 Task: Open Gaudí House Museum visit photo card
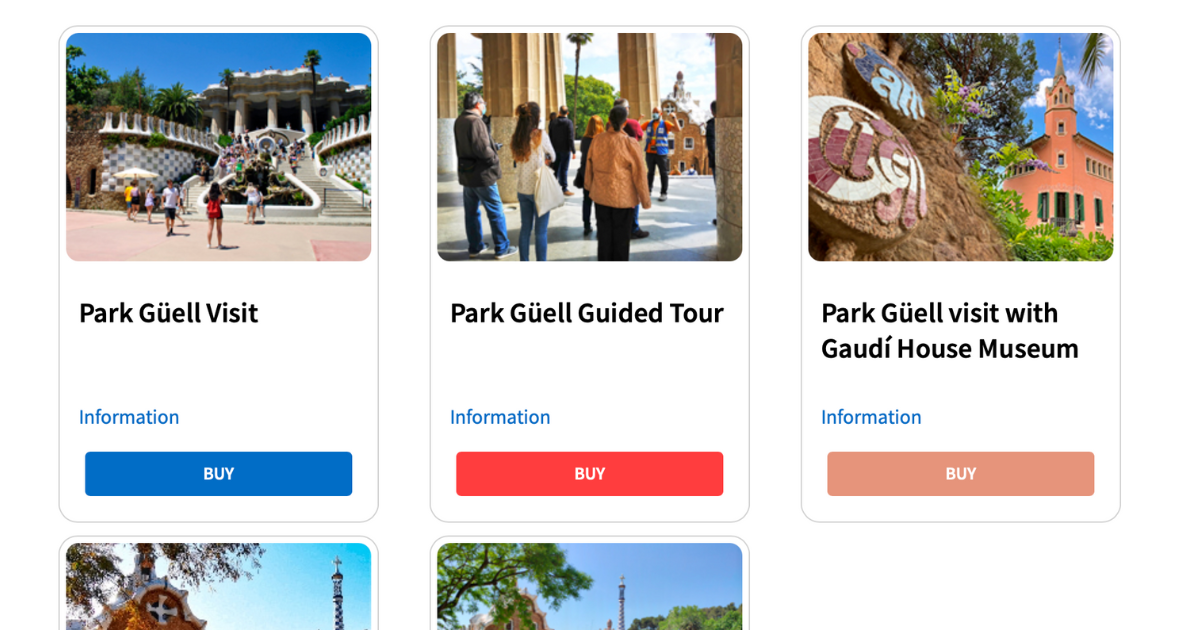click(x=960, y=147)
